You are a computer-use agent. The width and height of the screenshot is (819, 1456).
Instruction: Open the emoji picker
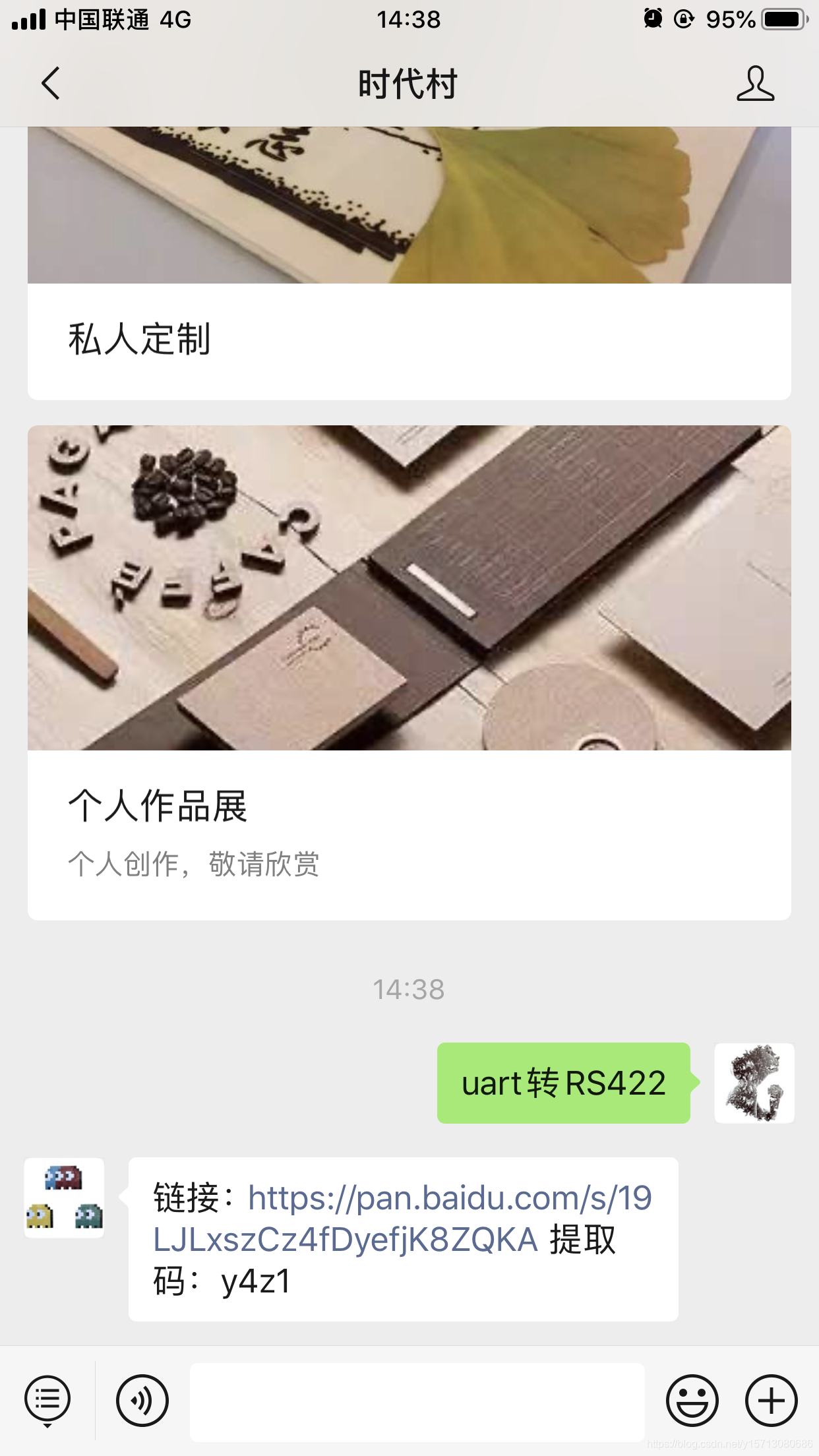click(x=694, y=1399)
